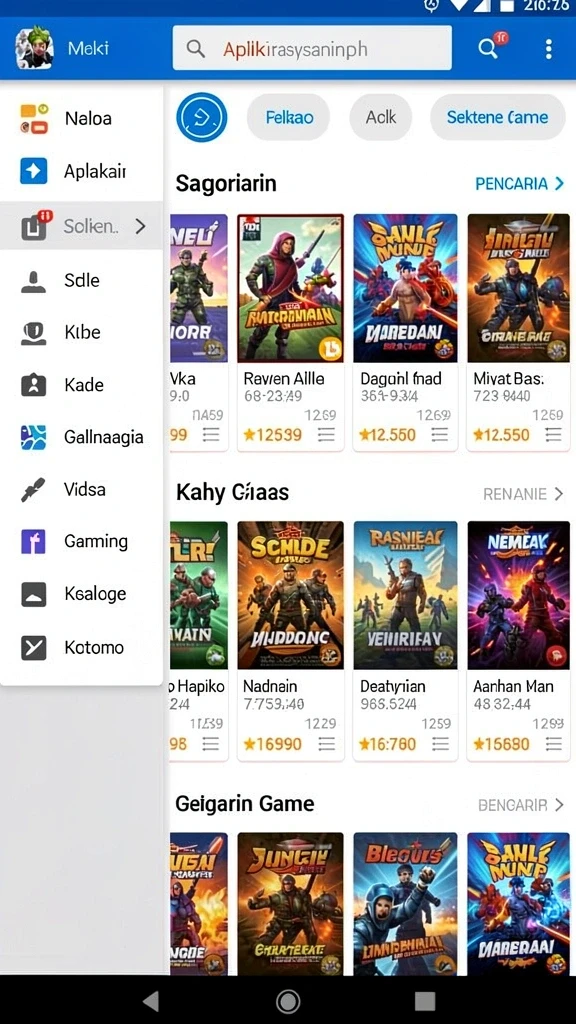This screenshot has width=576, height=1024.
Task: Open Naloa in the side menu
Action: tap(82, 119)
